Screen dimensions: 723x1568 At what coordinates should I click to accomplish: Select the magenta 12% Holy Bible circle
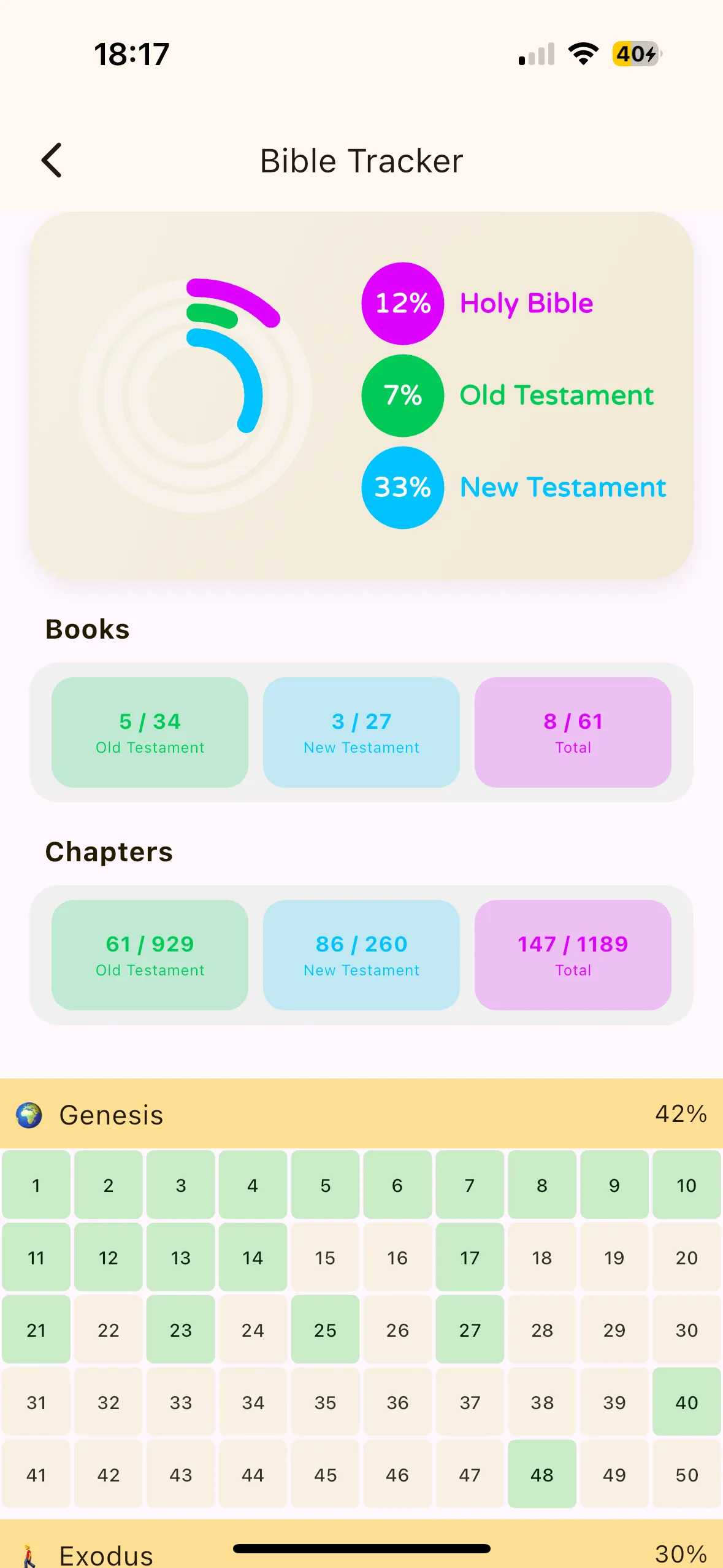click(x=402, y=303)
